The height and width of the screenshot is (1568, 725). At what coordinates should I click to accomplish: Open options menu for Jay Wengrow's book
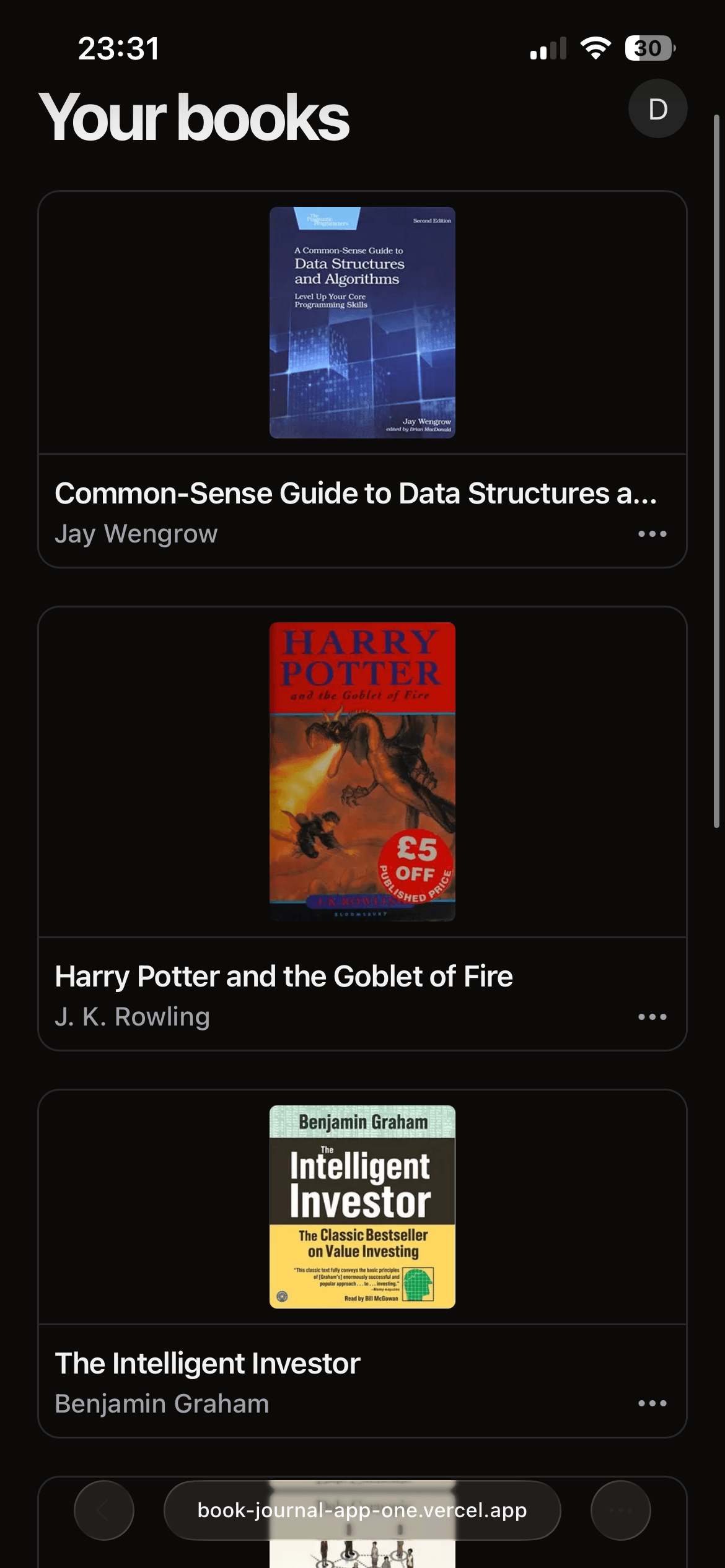tap(652, 534)
